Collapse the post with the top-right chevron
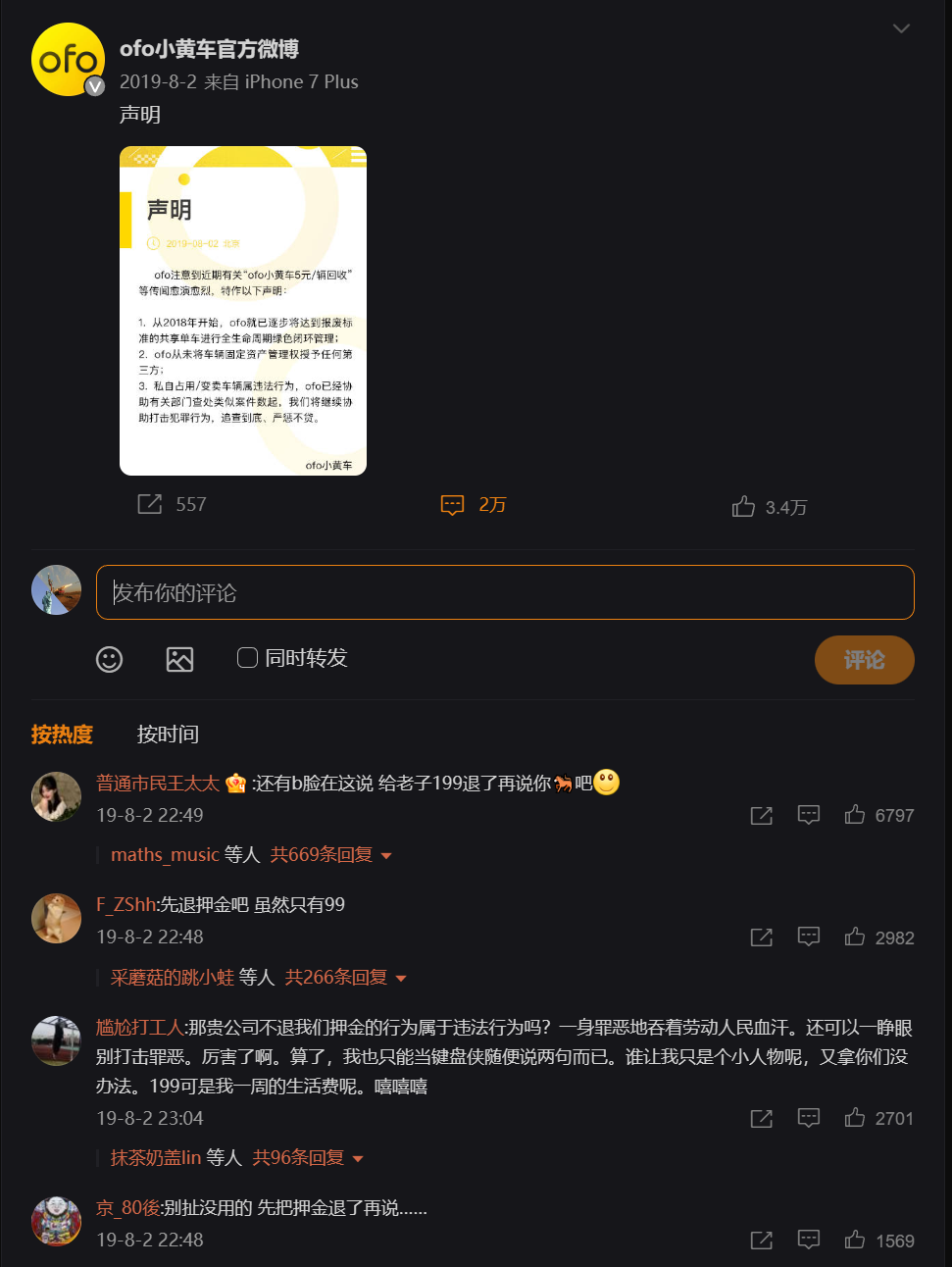 901,28
